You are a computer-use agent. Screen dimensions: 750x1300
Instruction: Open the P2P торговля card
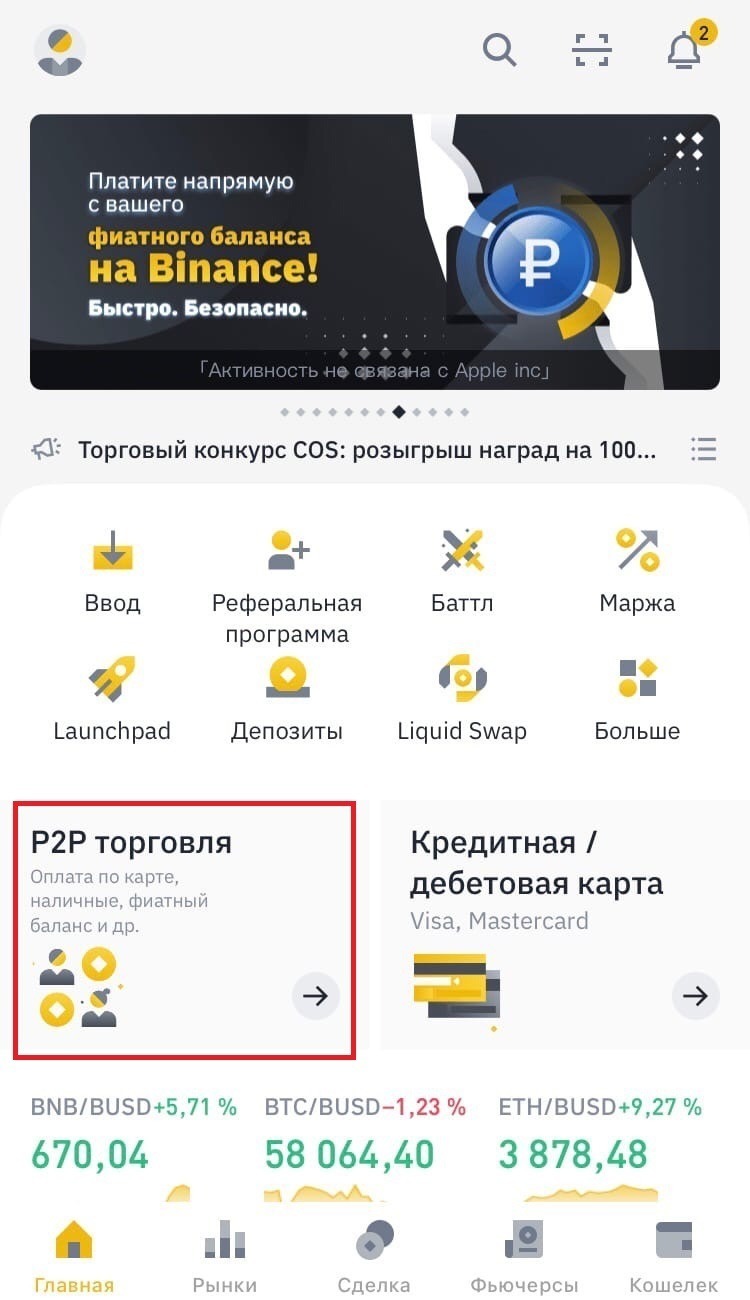pyautogui.click(x=185, y=928)
